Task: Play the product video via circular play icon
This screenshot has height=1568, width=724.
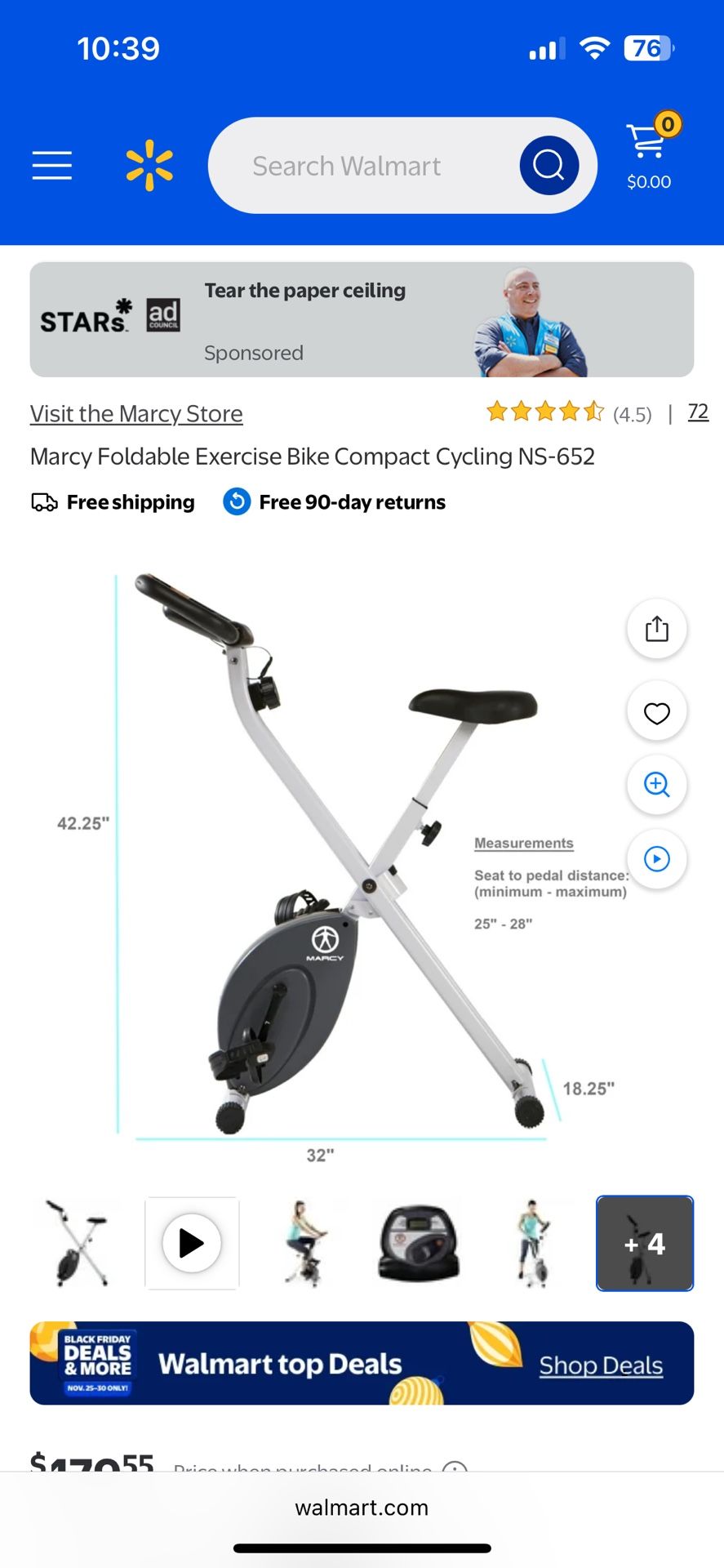Action: (656, 858)
